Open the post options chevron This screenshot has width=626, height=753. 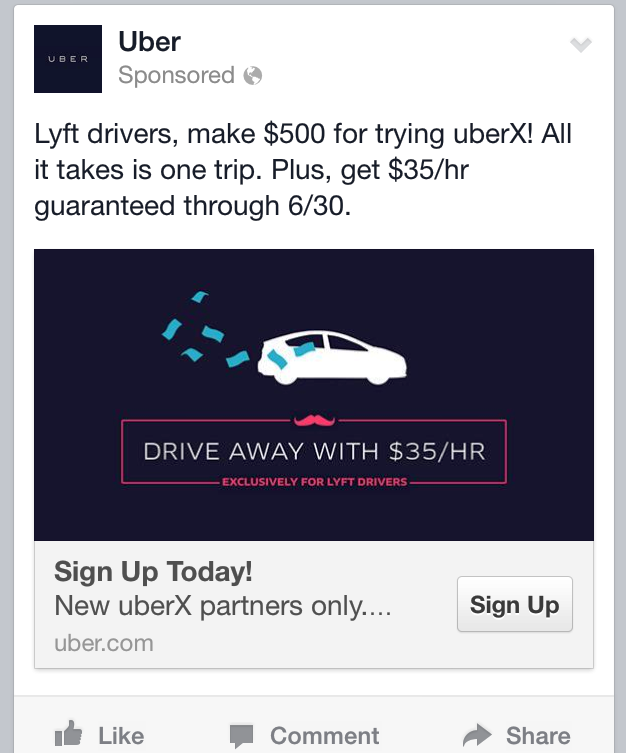[580, 45]
